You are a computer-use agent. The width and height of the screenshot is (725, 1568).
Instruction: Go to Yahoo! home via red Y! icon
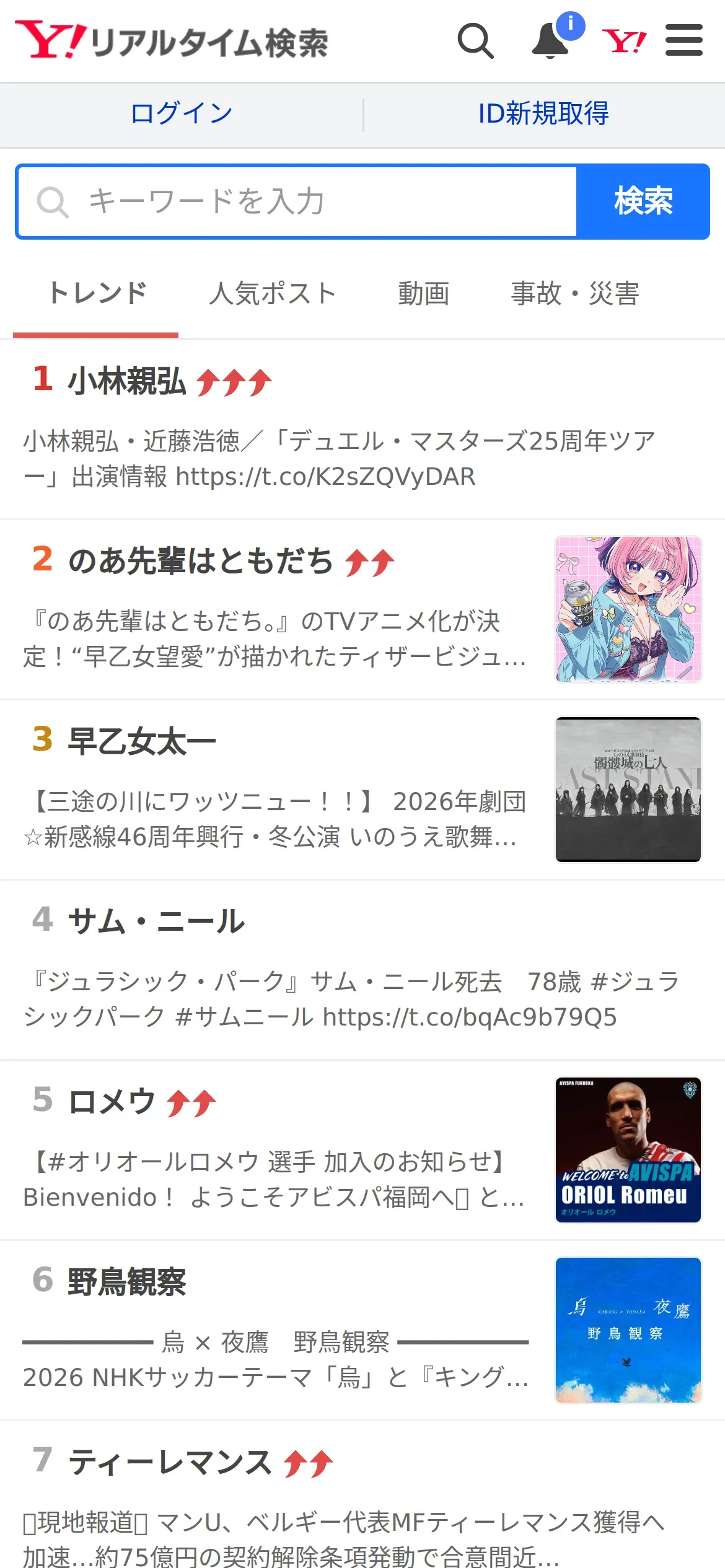pos(624,41)
